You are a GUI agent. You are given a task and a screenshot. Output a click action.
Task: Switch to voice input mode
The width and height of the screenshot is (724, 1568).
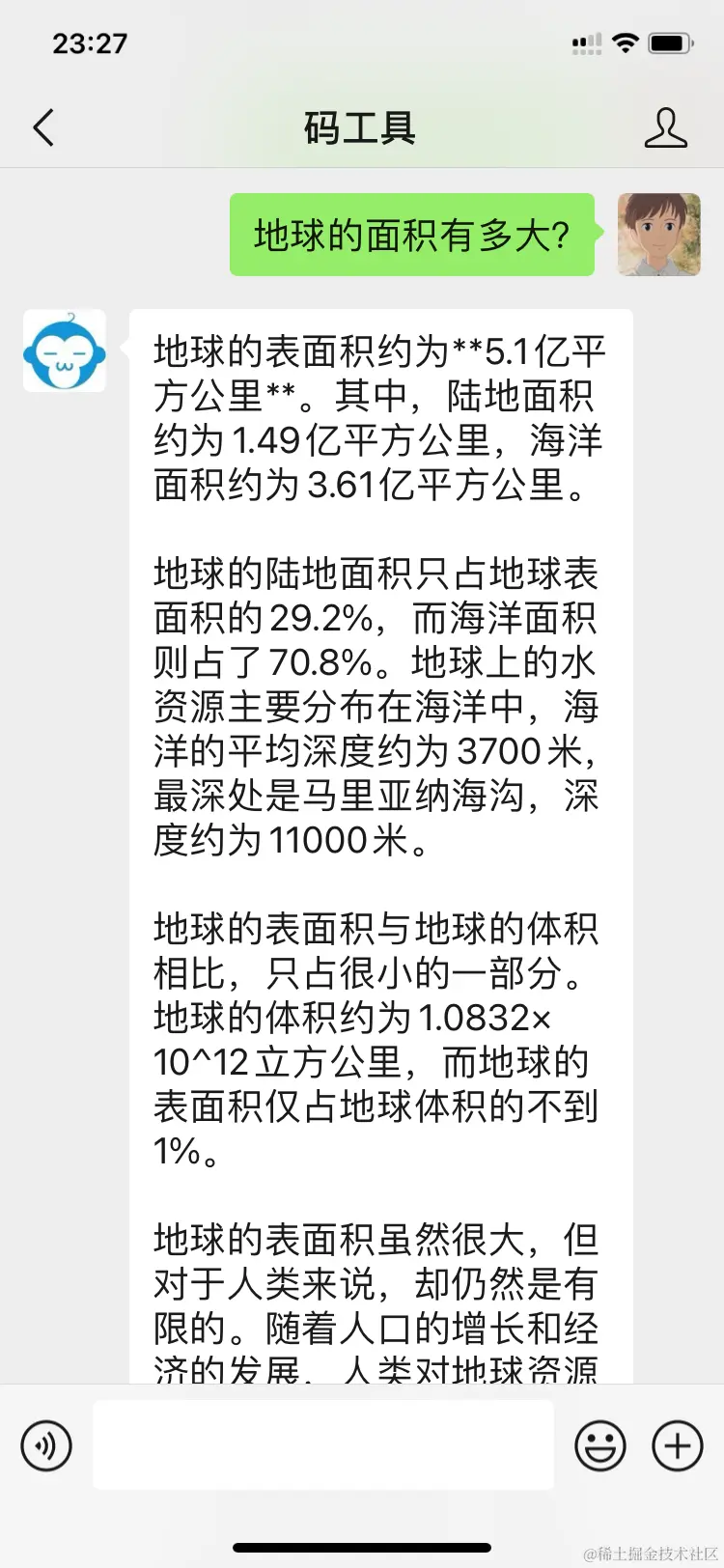[x=46, y=1445]
